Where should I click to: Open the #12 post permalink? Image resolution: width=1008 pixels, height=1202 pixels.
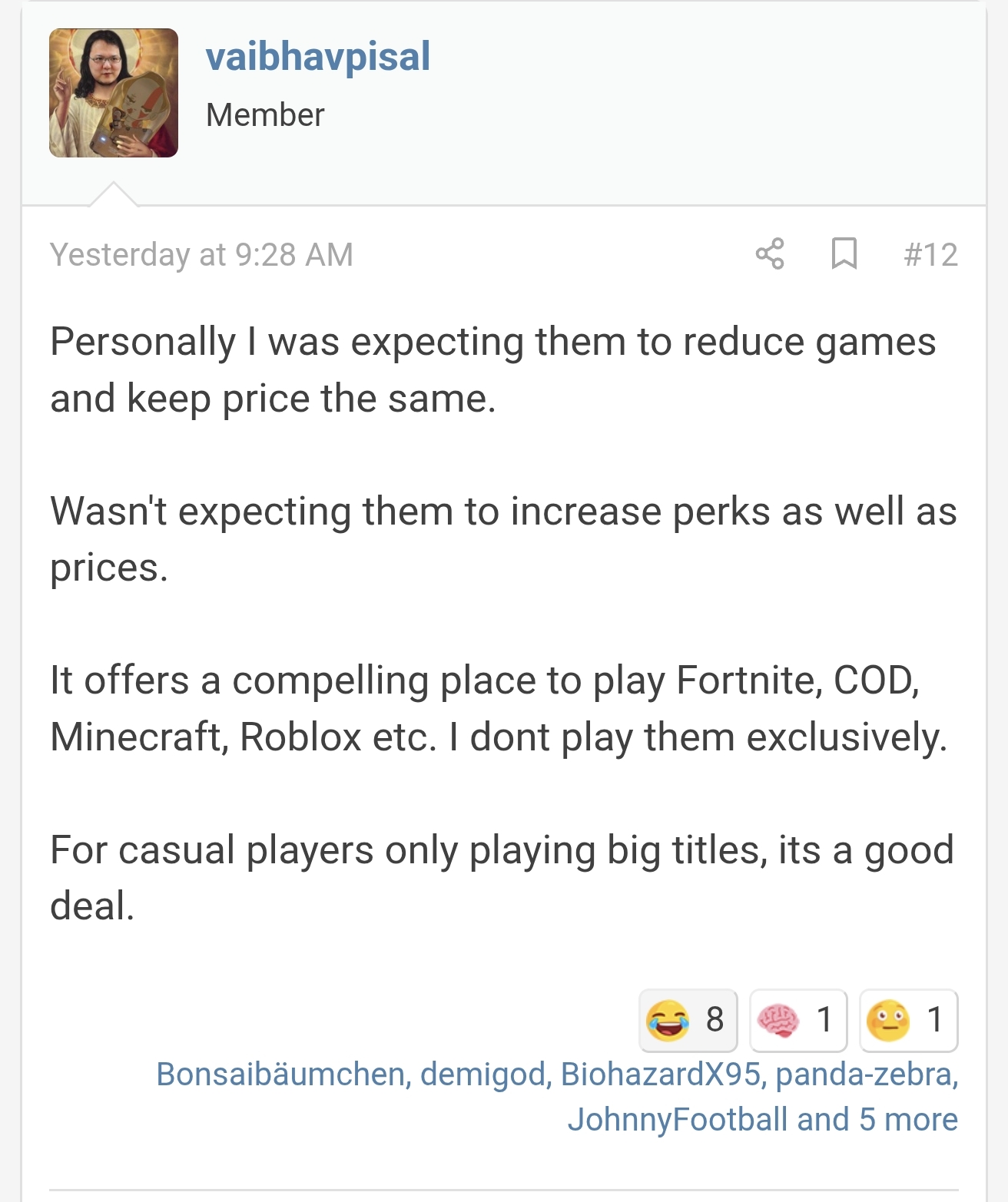(930, 254)
